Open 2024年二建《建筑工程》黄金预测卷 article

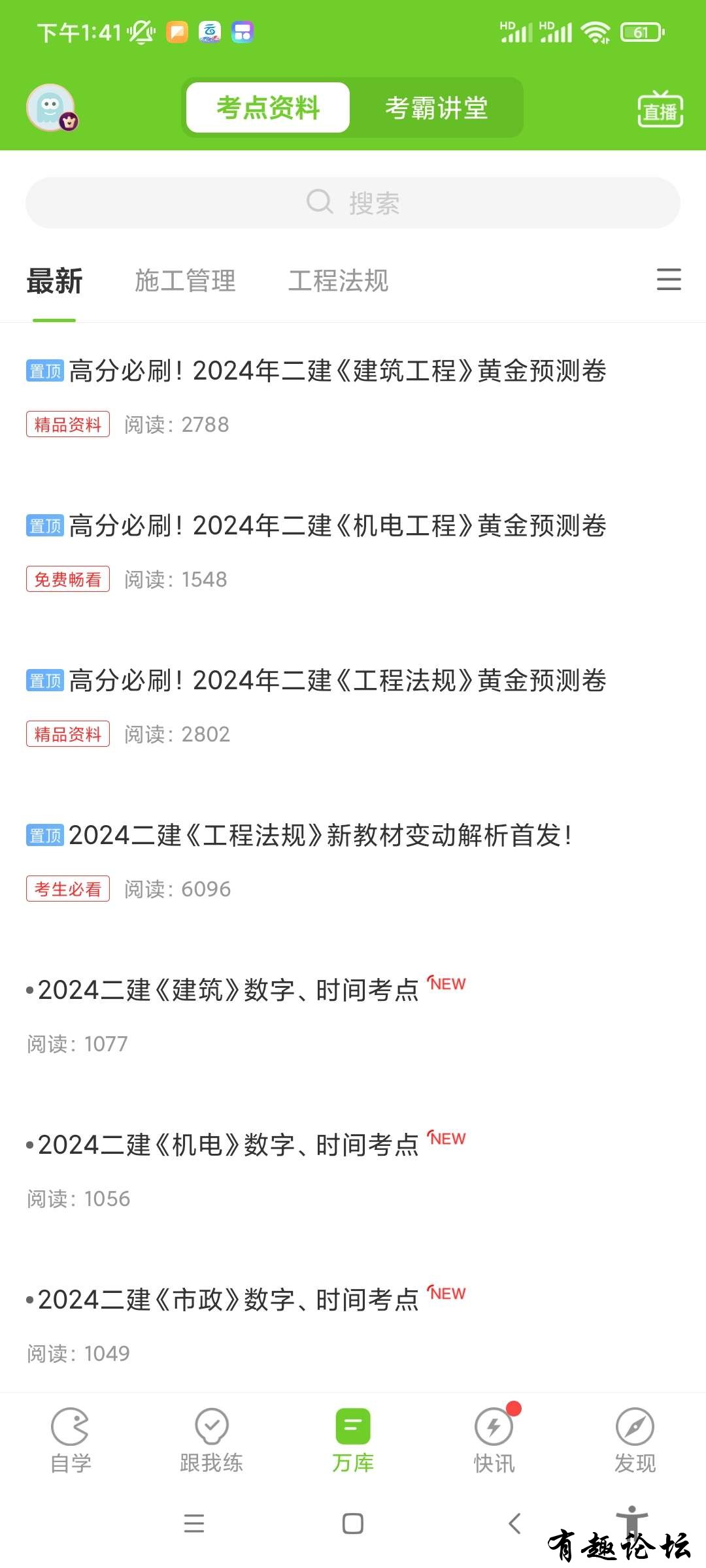(337, 371)
